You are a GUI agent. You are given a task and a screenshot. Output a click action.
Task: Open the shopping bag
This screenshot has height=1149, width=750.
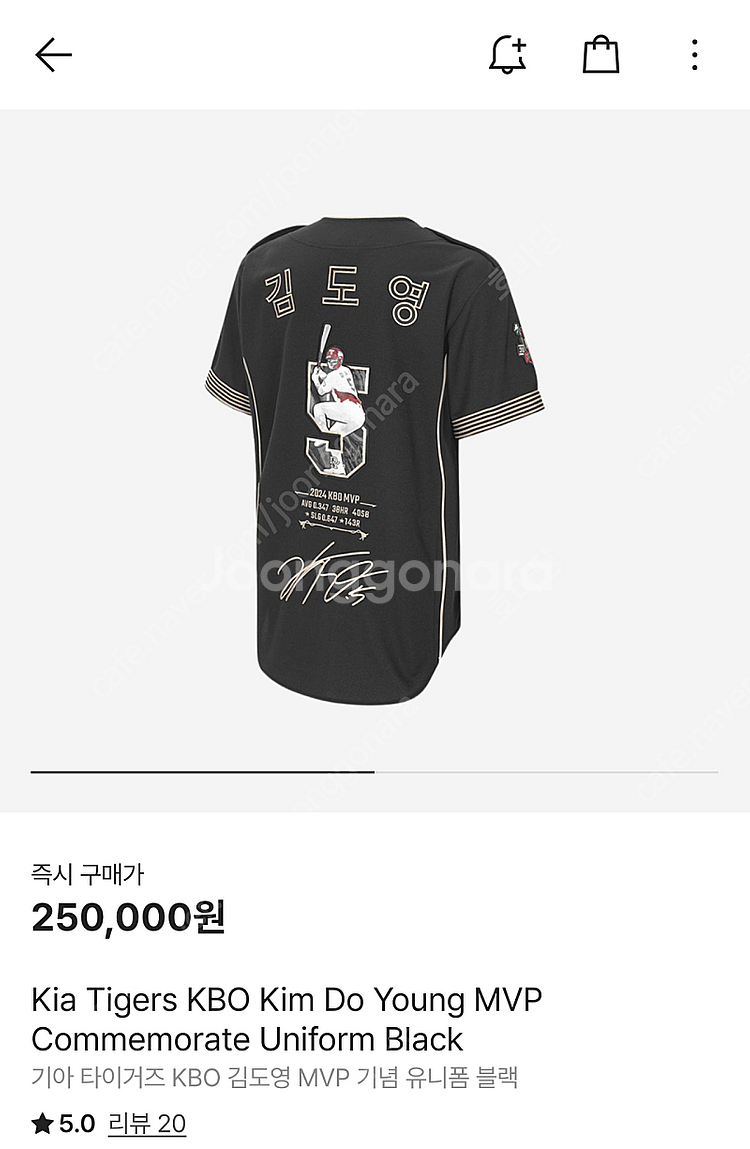pyautogui.click(x=601, y=55)
